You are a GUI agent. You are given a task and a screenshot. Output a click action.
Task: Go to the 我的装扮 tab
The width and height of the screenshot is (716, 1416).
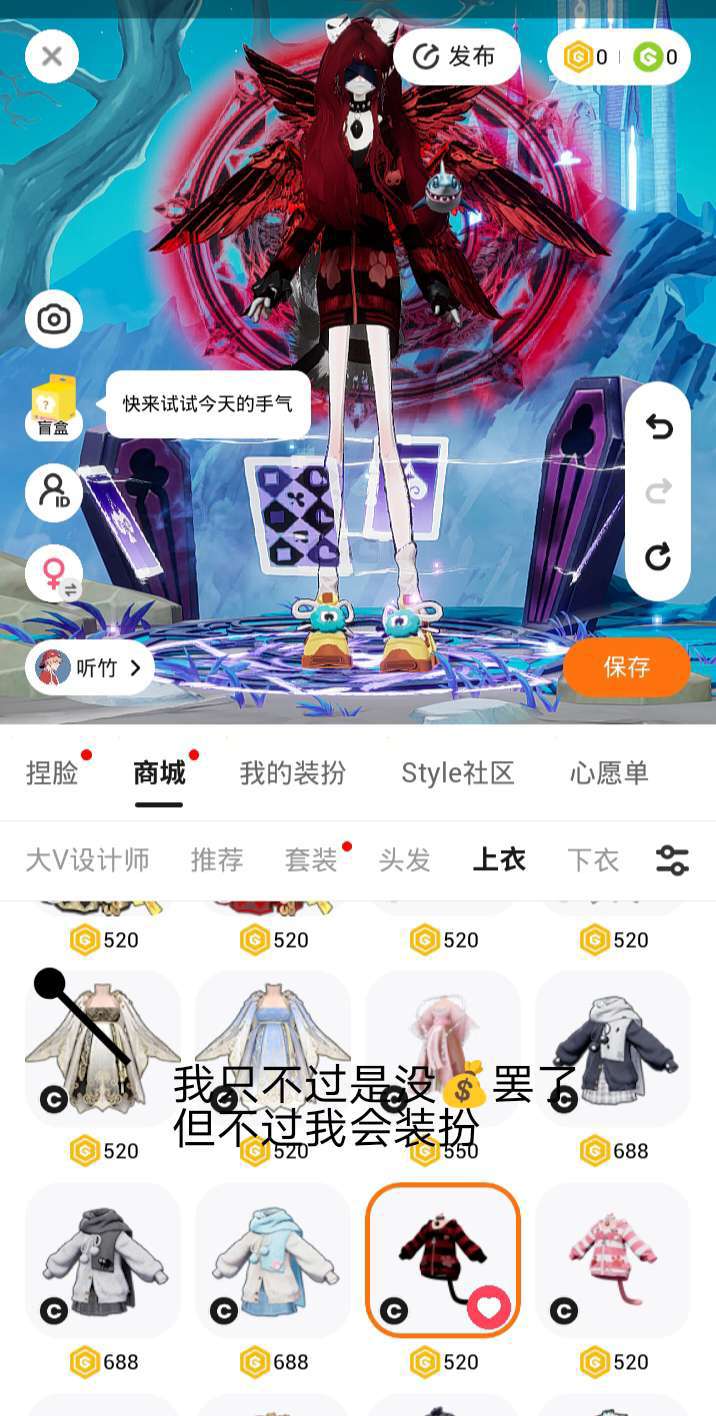point(292,773)
